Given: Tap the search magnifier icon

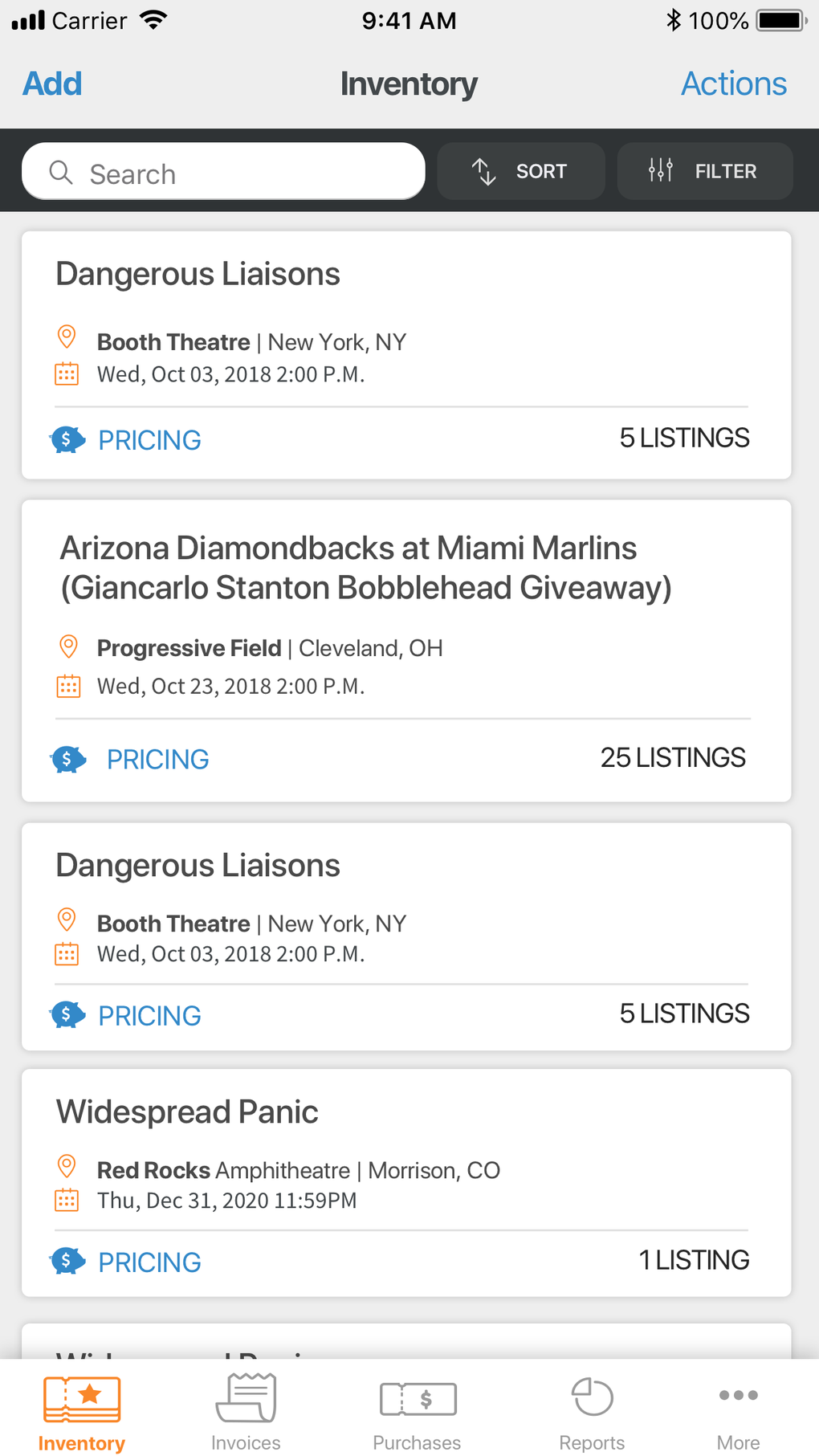Looking at the screenshot, I should pos(61,173).
